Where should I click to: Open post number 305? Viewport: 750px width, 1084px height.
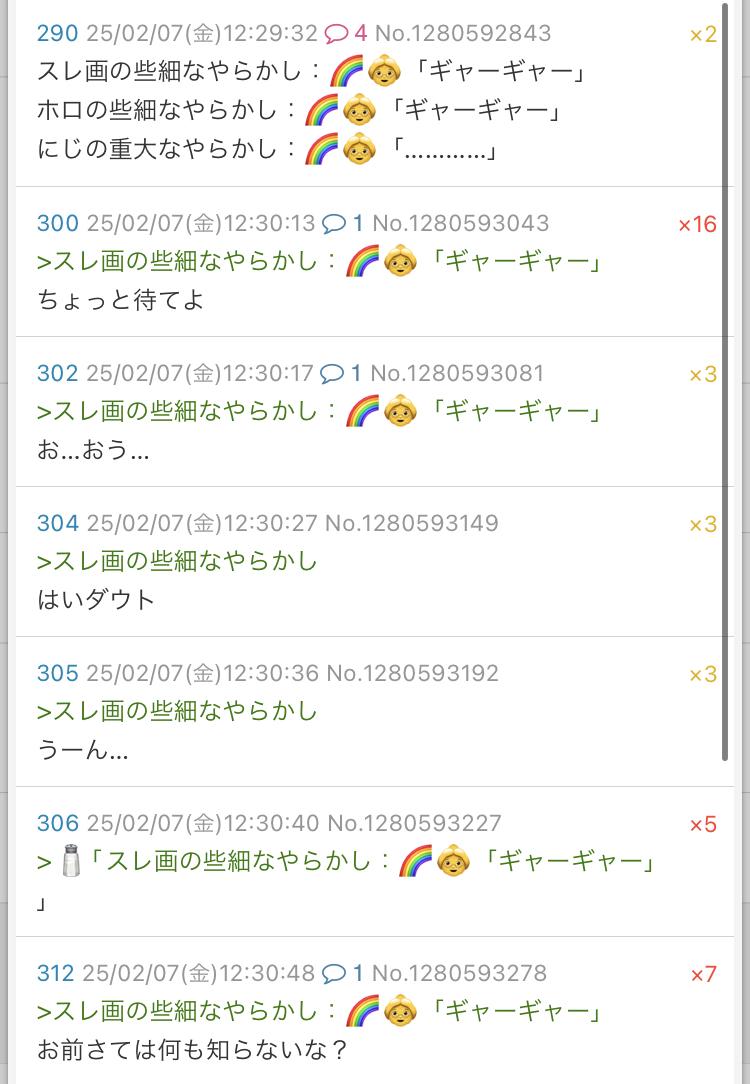(x=57, y=673)
